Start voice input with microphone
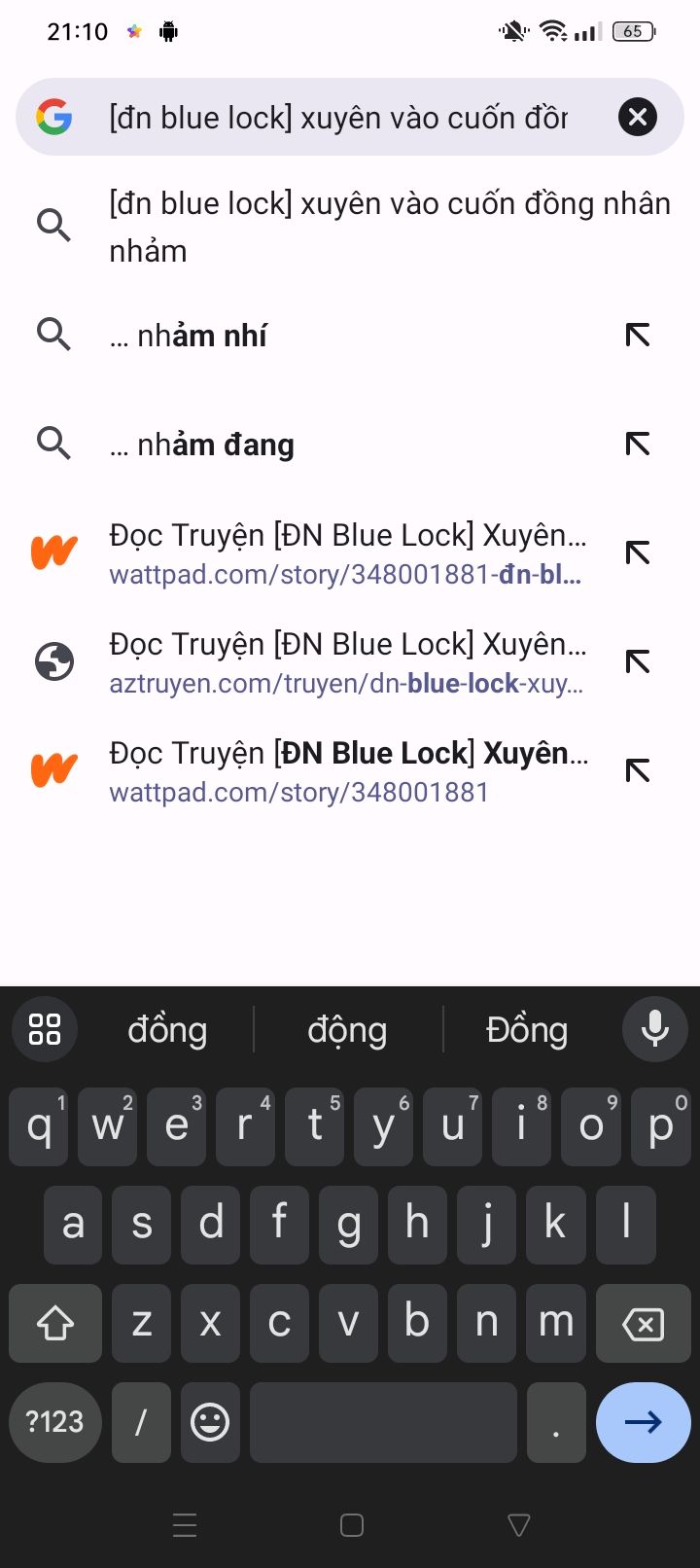This screenshot has height=1568, width=700. click(655, 1029)
